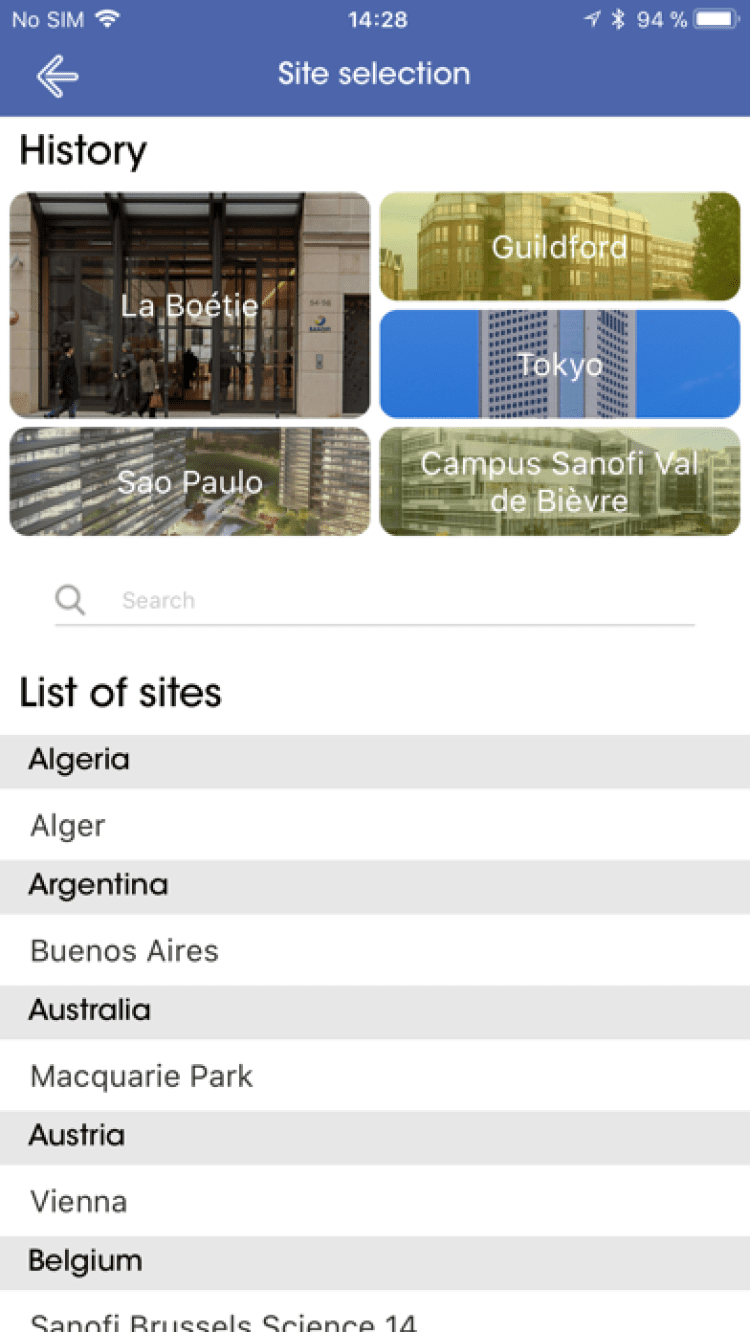Open the La Boétie site tile
Screen dimensions: 750x1332
[x=190, y=305]
